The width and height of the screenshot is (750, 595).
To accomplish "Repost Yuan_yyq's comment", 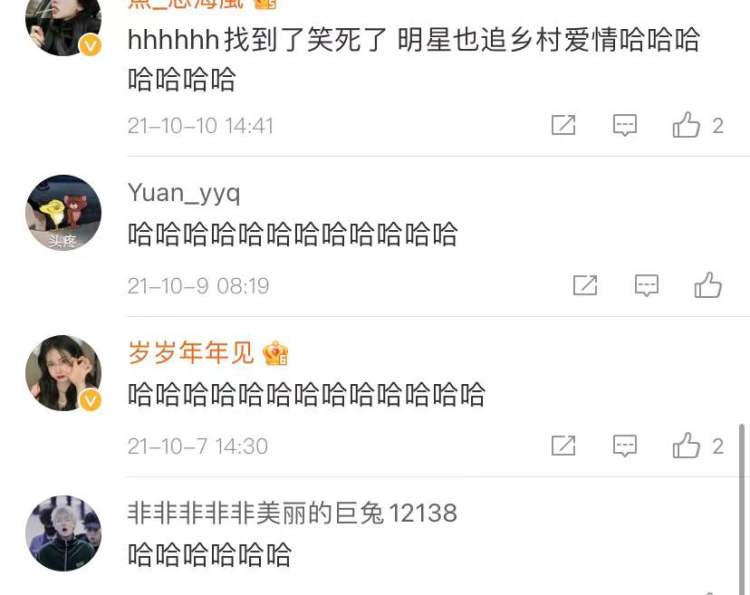I will coord(585,285).
